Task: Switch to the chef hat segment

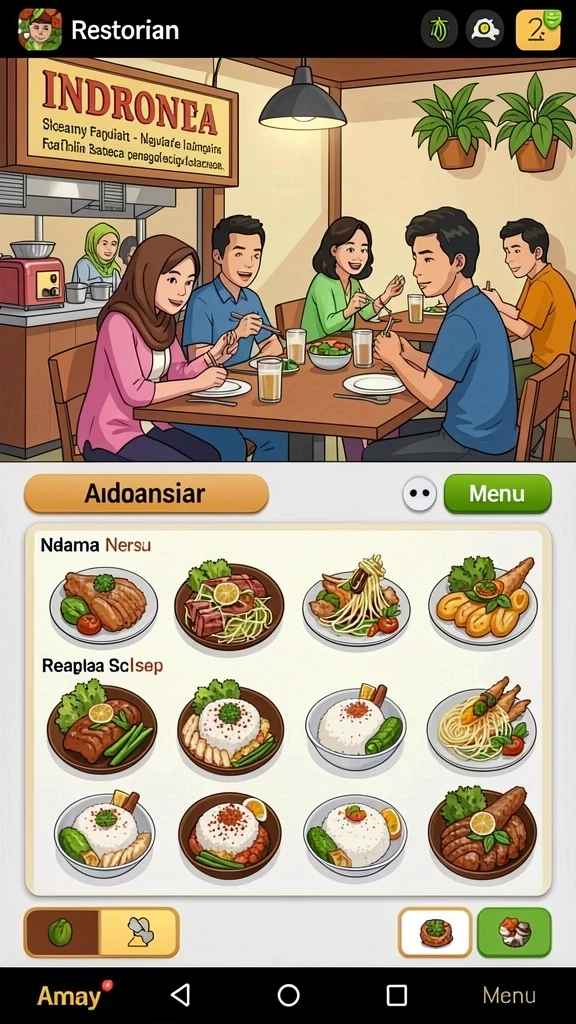Action: point(138,932)
